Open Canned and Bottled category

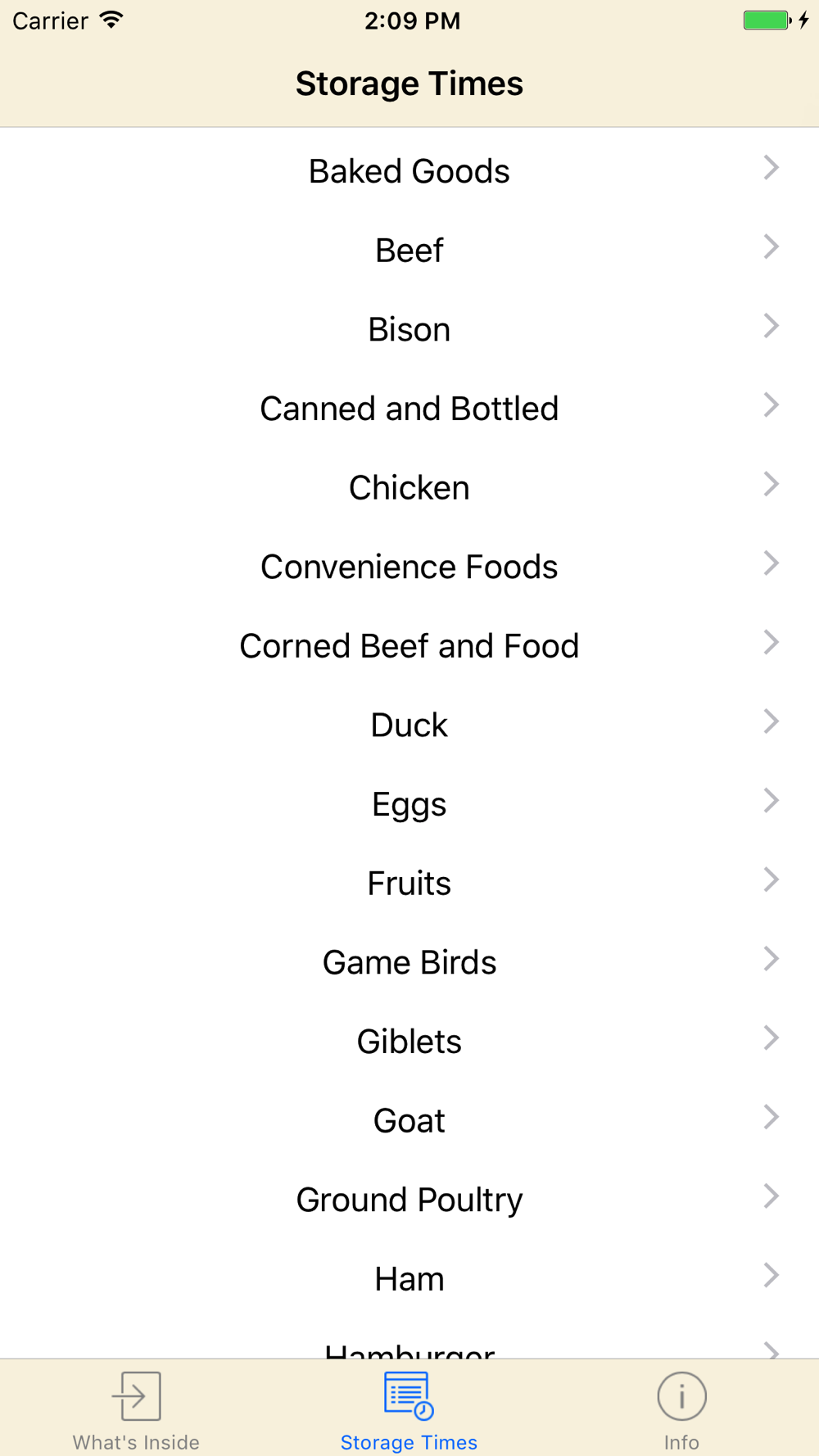coord(409,409)
